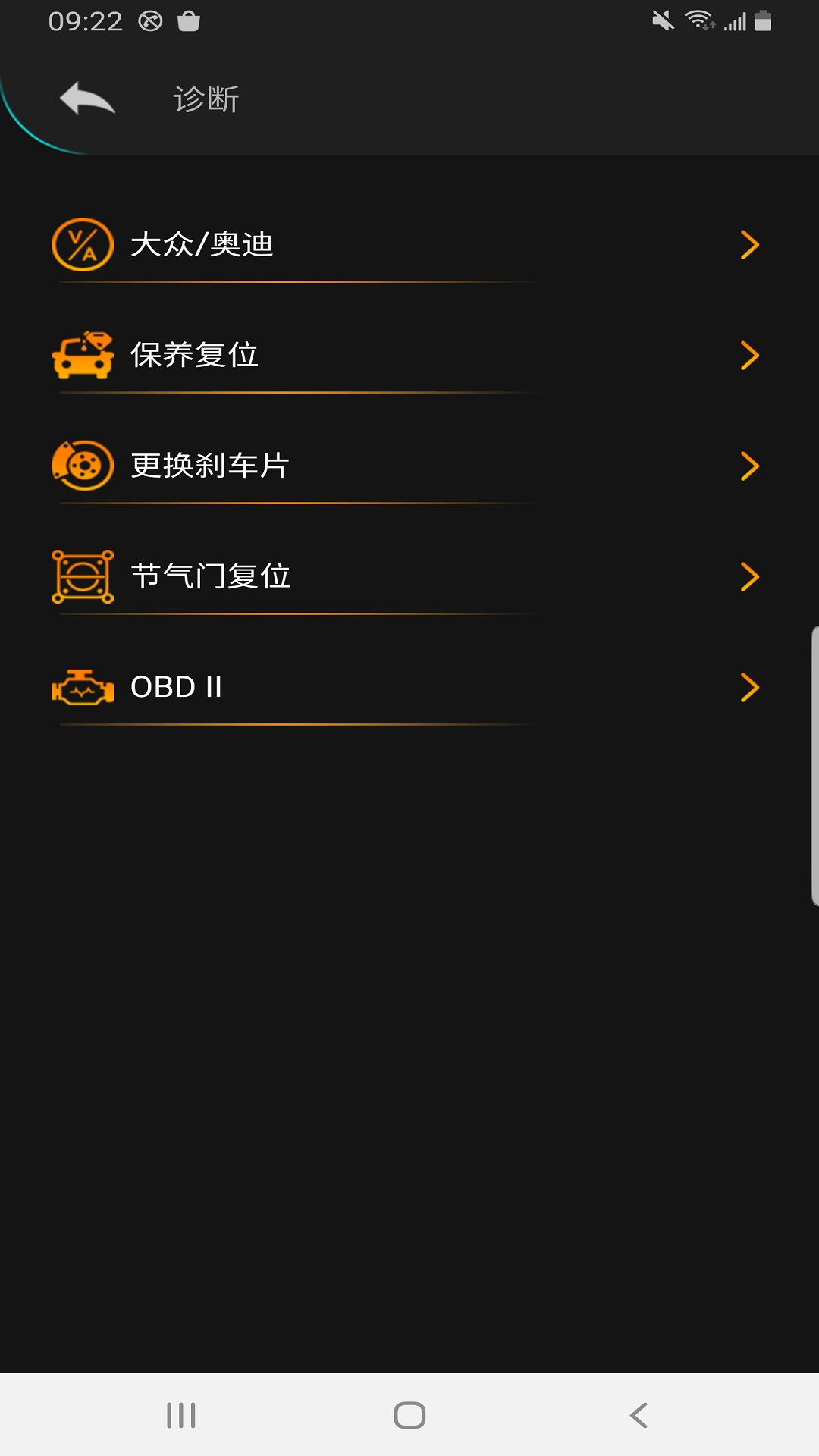Viewport: 819px width, 1456px height.
Task: Select the VW/Audi brand logo icon
Action: point(82,244)
